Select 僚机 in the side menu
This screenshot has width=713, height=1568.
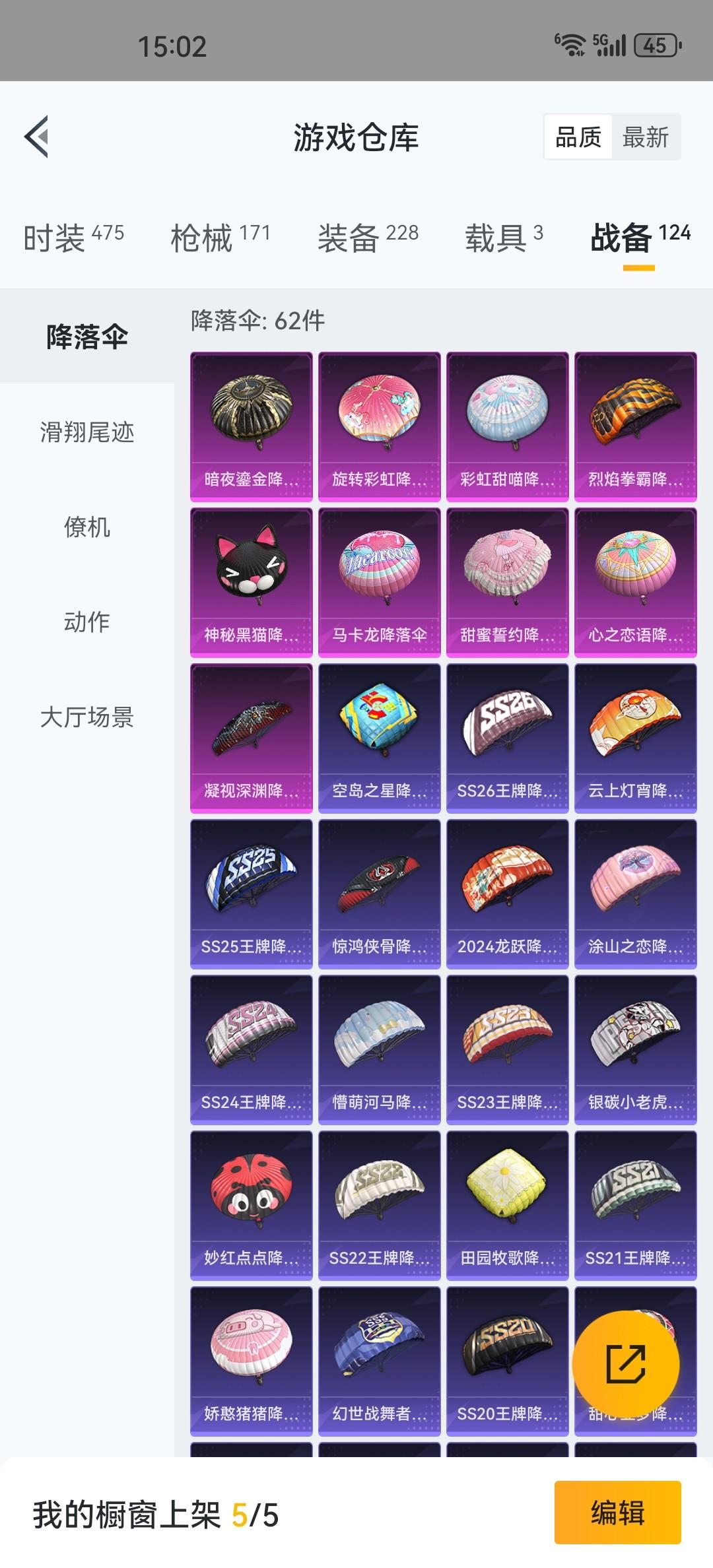click(x=87, y=527)
